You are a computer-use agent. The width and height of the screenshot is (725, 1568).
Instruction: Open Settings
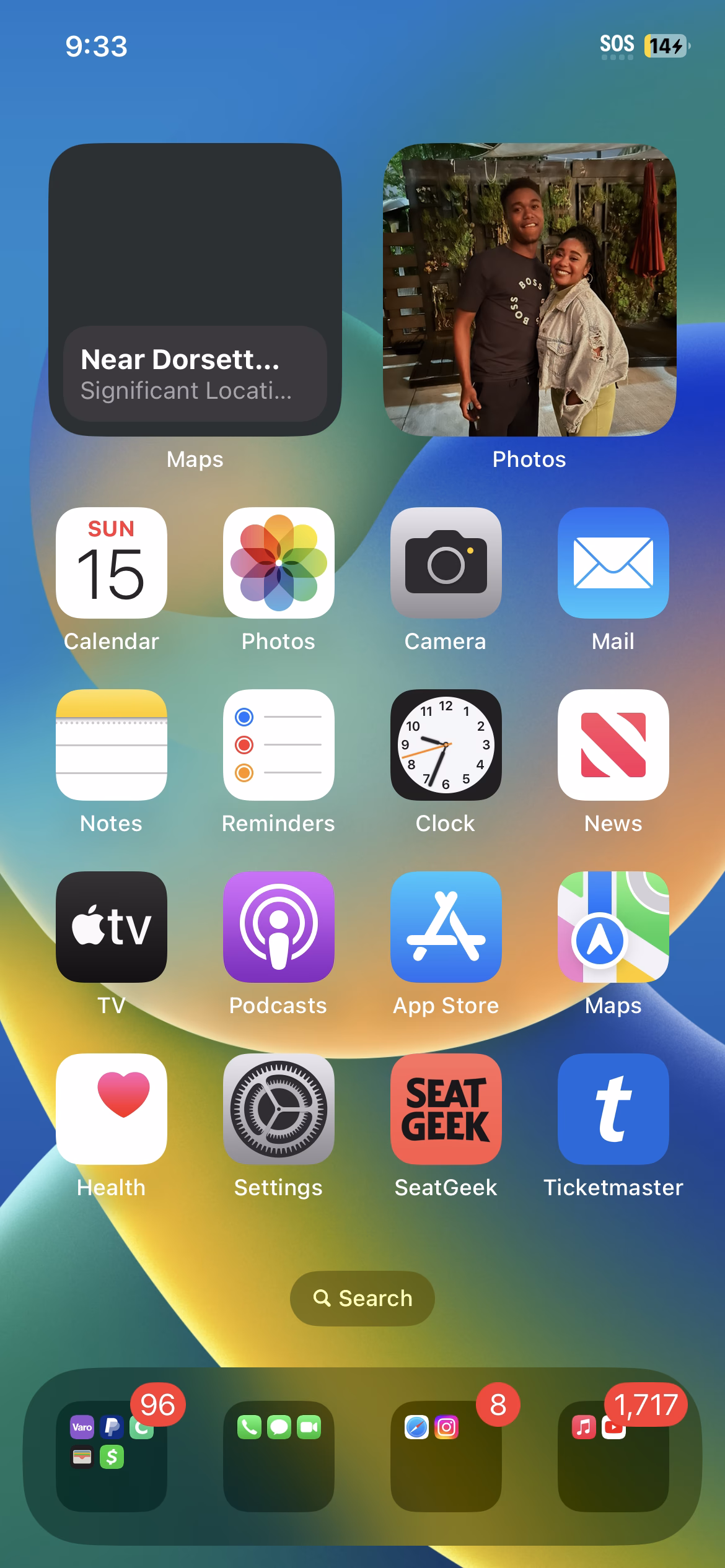point(279,1109)
